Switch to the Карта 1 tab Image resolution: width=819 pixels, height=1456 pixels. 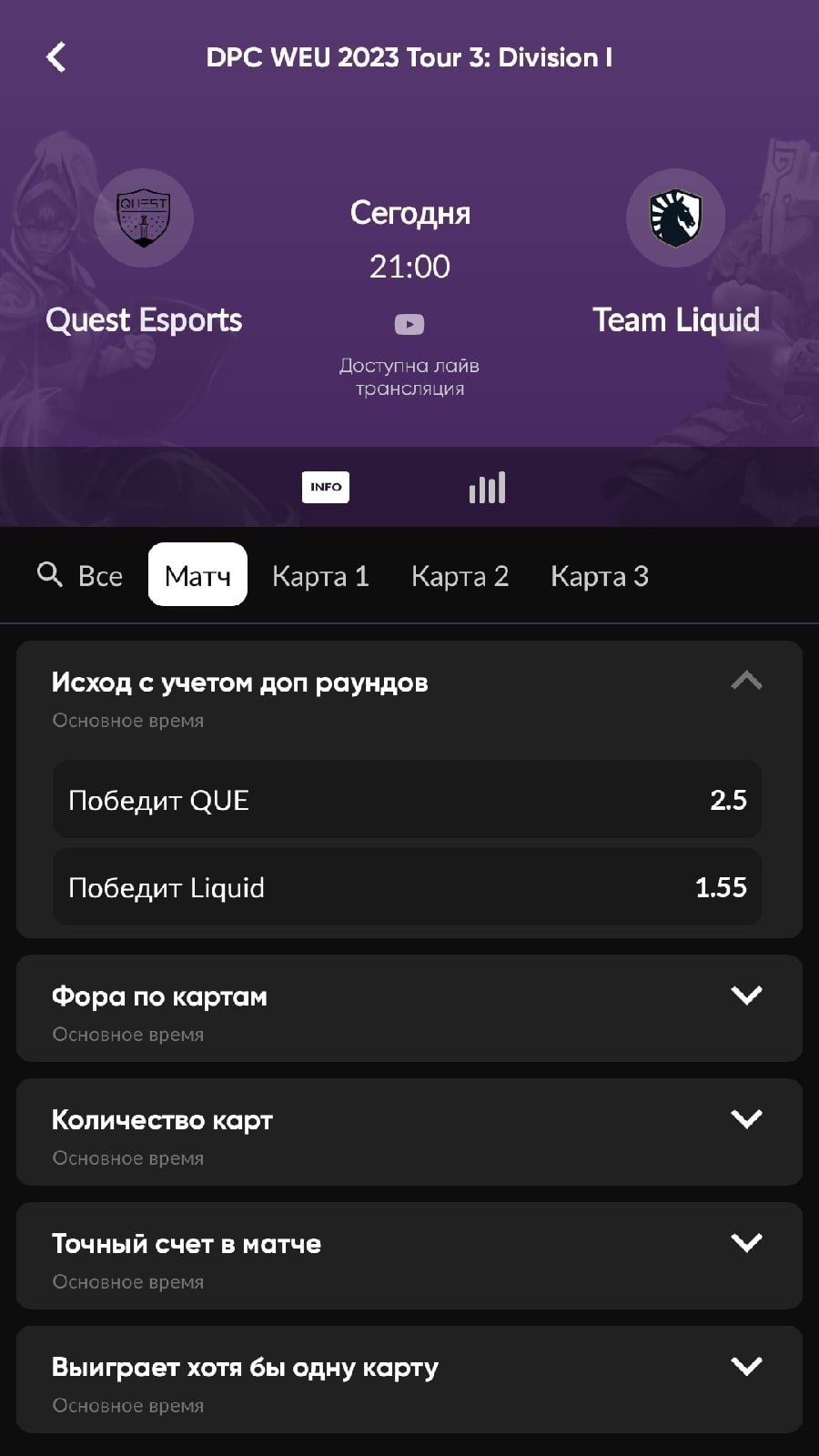click(320, 576)
